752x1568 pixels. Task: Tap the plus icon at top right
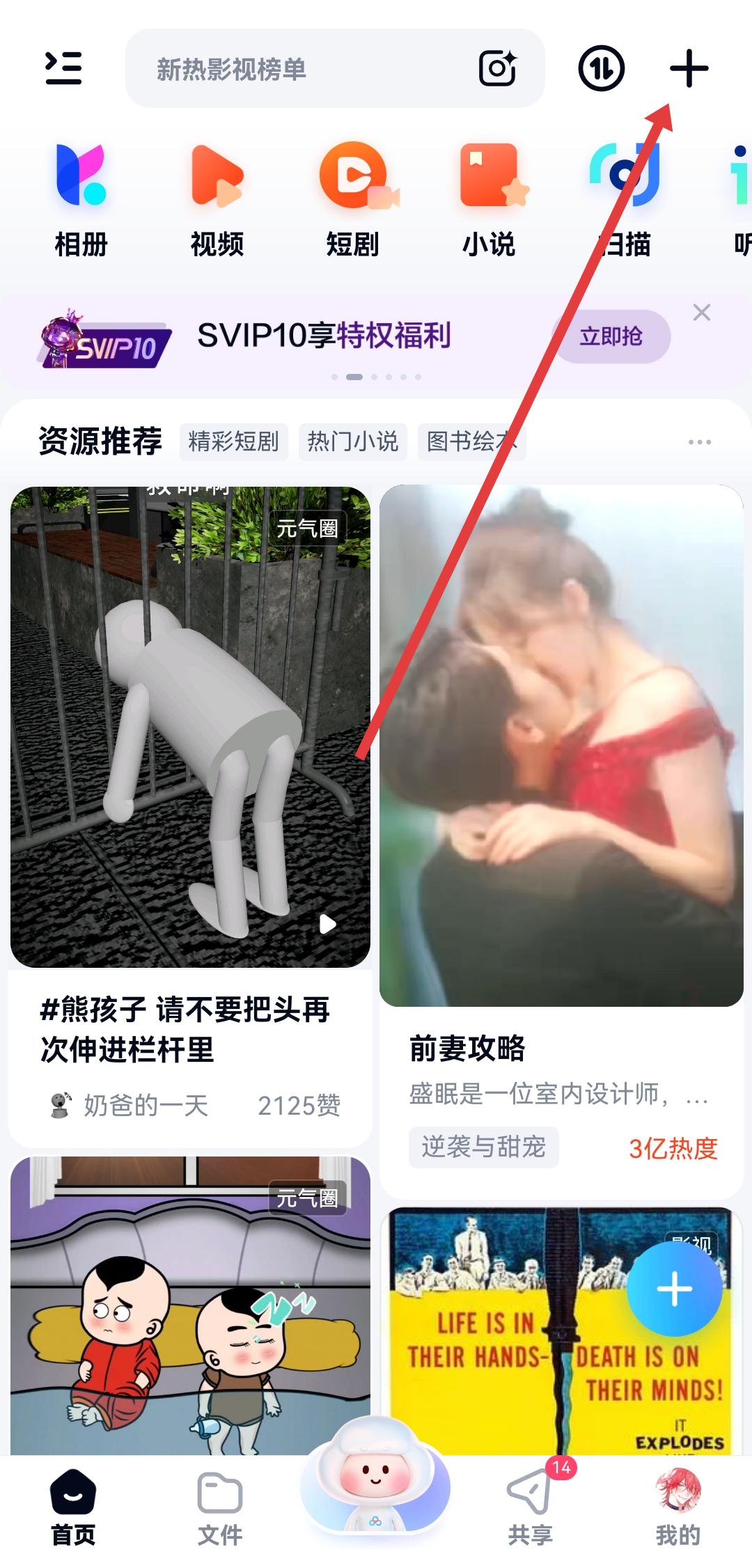pyautogui.click(x=689, y=68)
